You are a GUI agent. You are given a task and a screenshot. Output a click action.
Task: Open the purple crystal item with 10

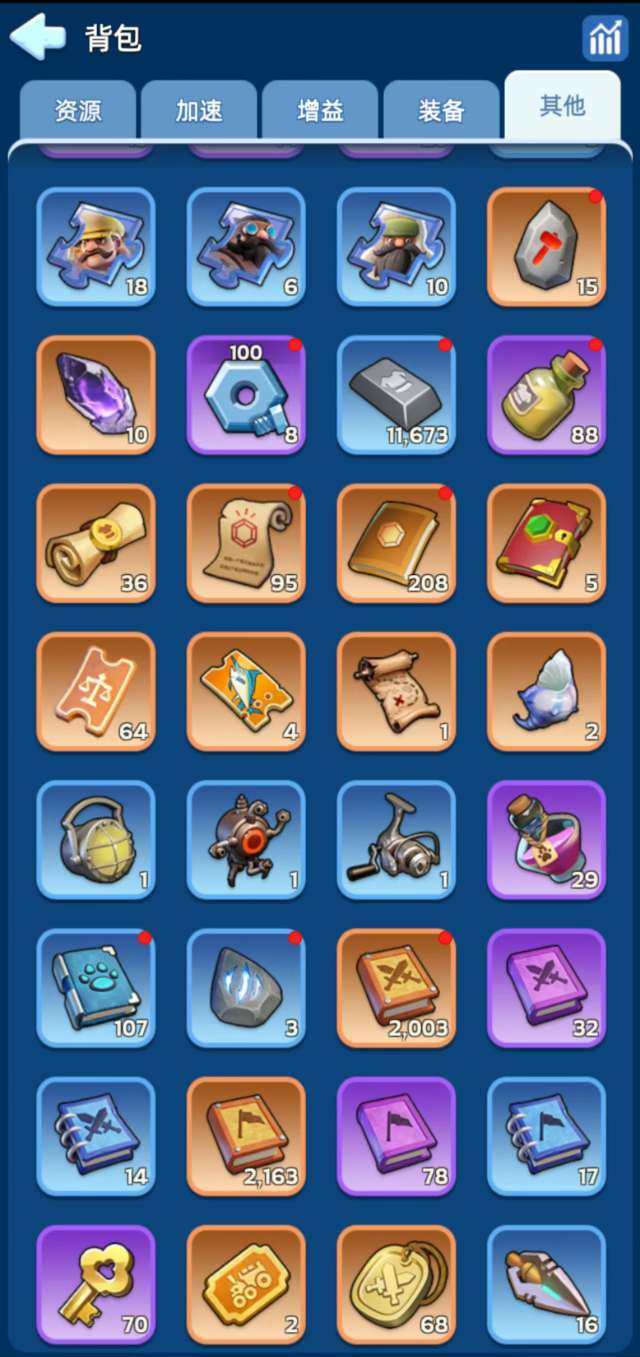tap(96, 395)
